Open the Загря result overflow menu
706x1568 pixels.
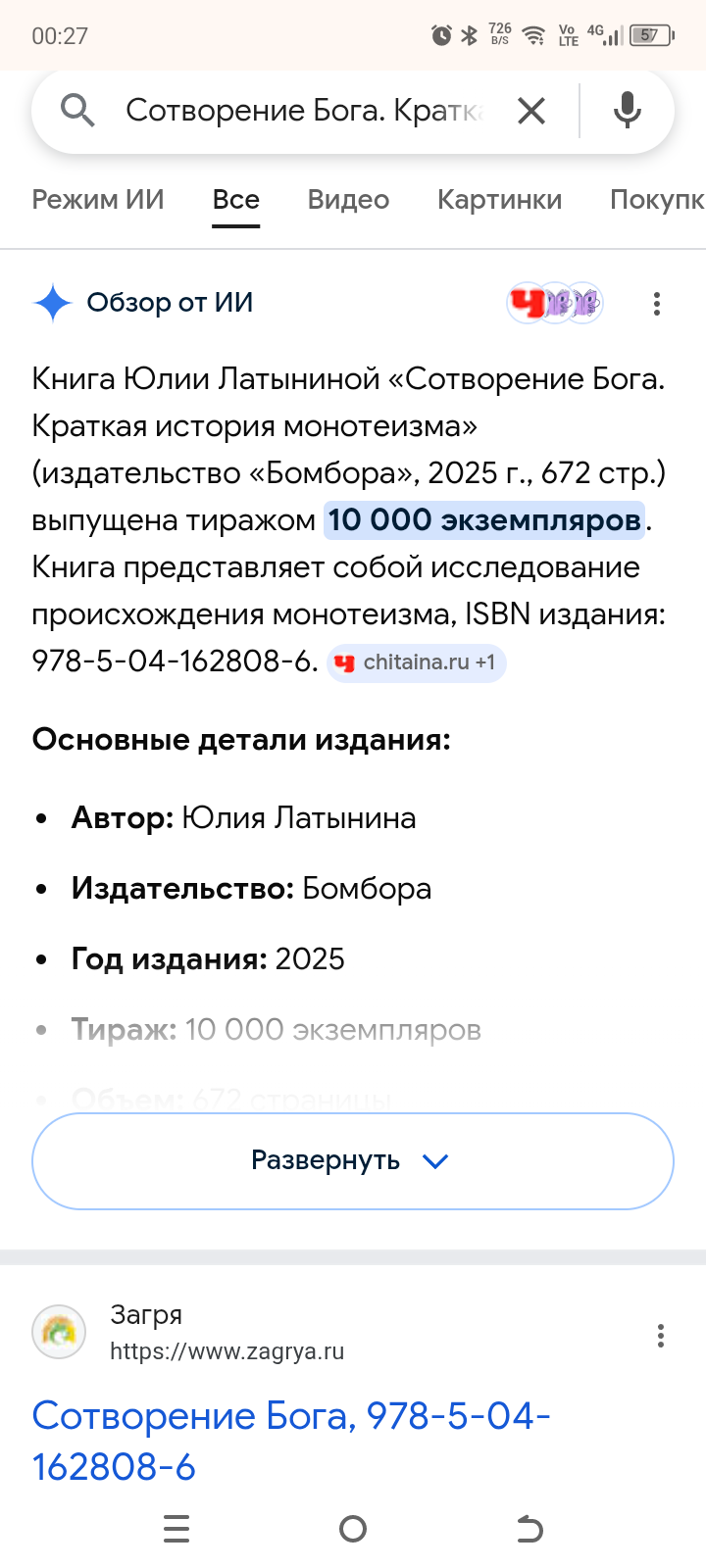tap(661, 1335)
